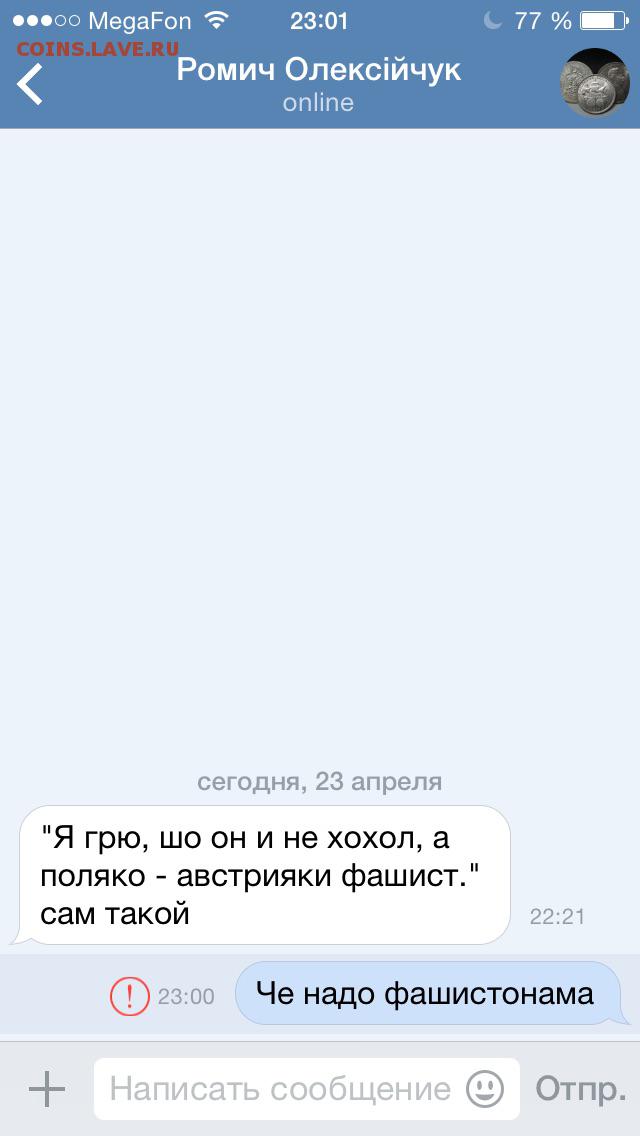
Task: Focus the Написать сообщение text field
Action: coord(307,1089)
